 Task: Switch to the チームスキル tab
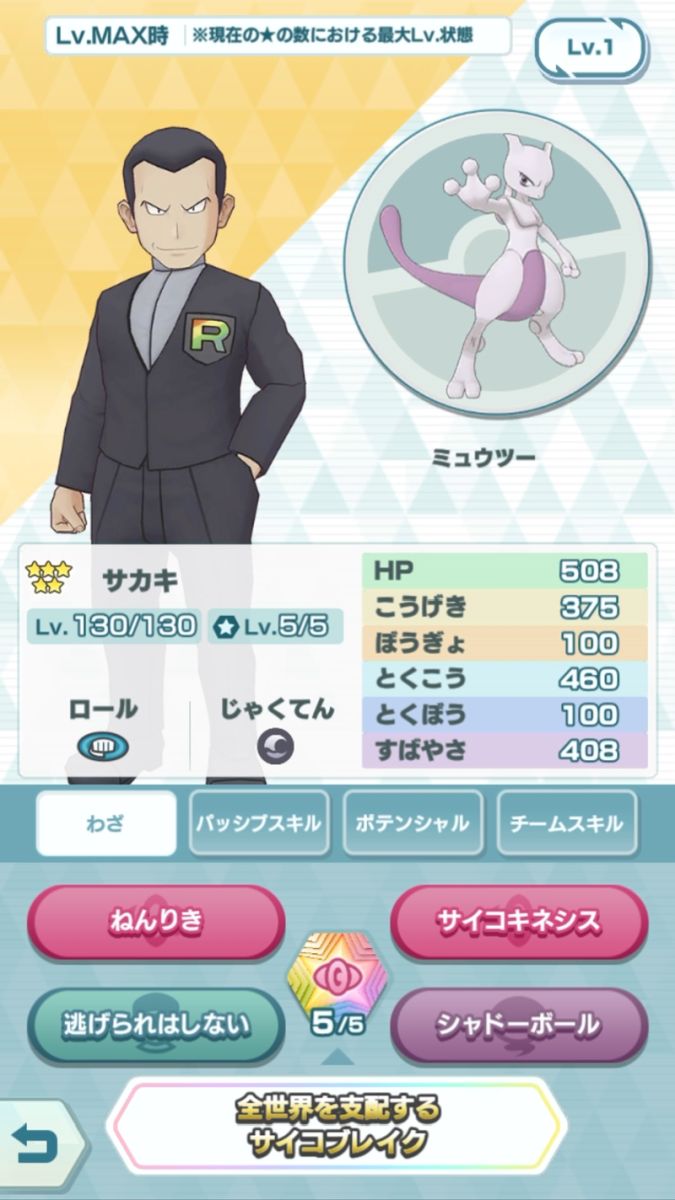pos(566,823)
